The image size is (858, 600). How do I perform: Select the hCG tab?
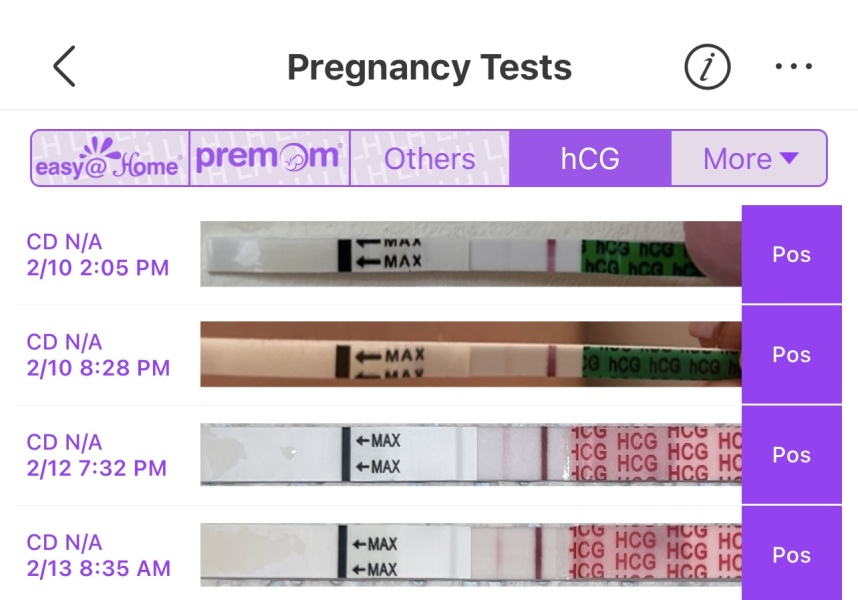[x=589, y=158]
